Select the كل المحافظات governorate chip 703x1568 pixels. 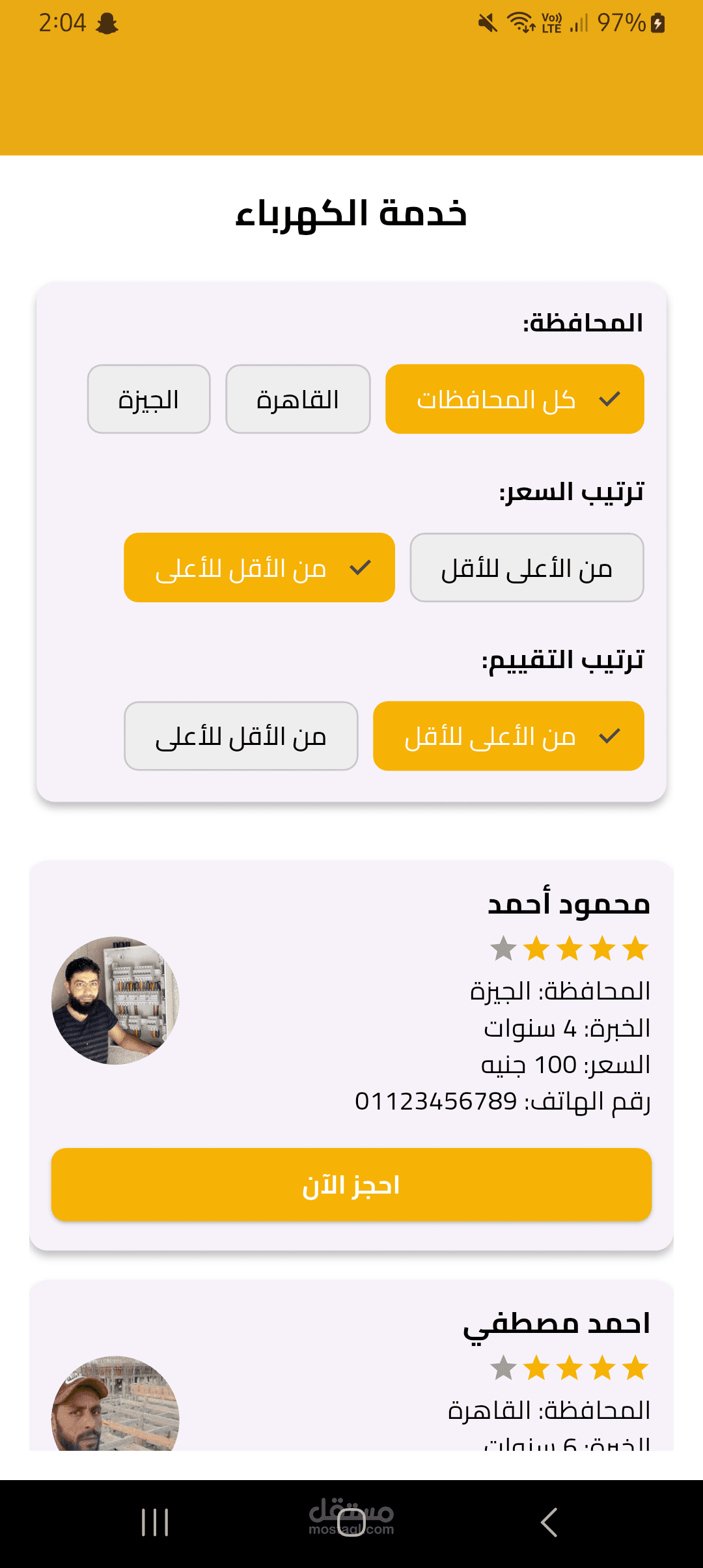click(x=514, y=399)
